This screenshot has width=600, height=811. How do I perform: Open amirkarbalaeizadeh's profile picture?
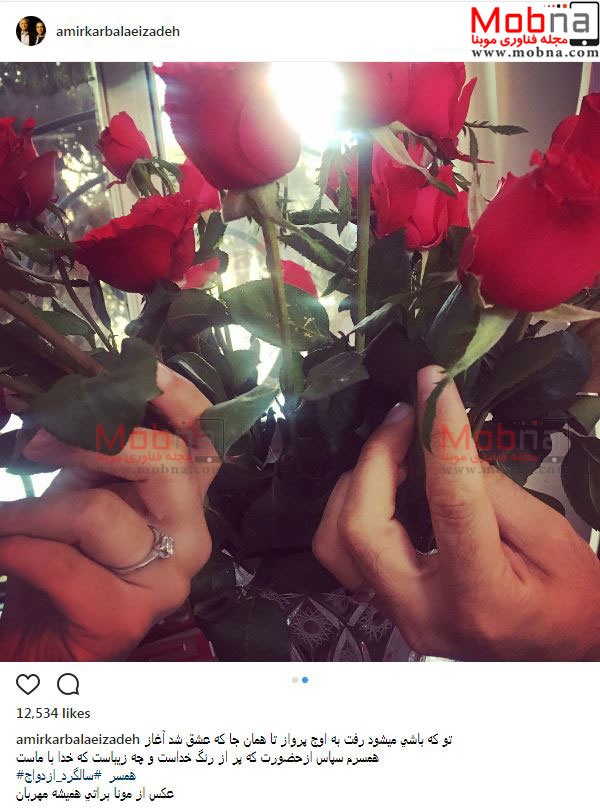click(x=31, y=31)
